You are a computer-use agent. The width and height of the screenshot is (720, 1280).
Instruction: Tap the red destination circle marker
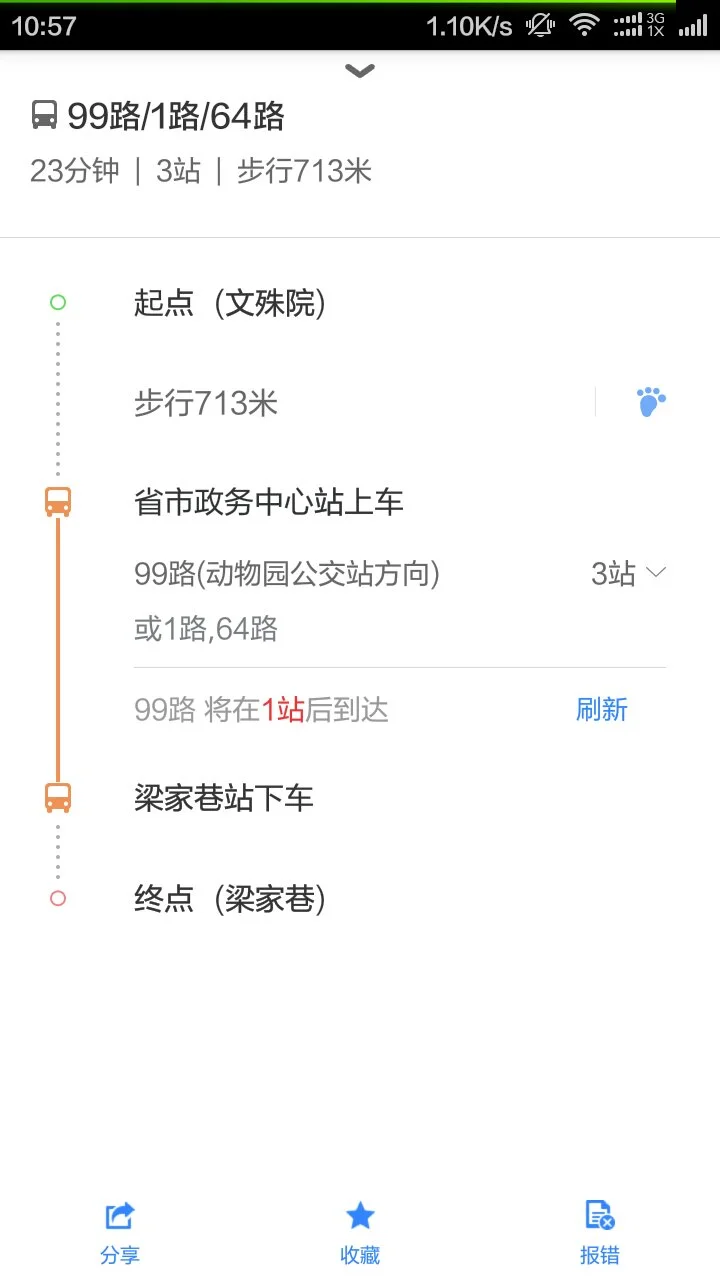pyautogui.click(x=57, y=898)
